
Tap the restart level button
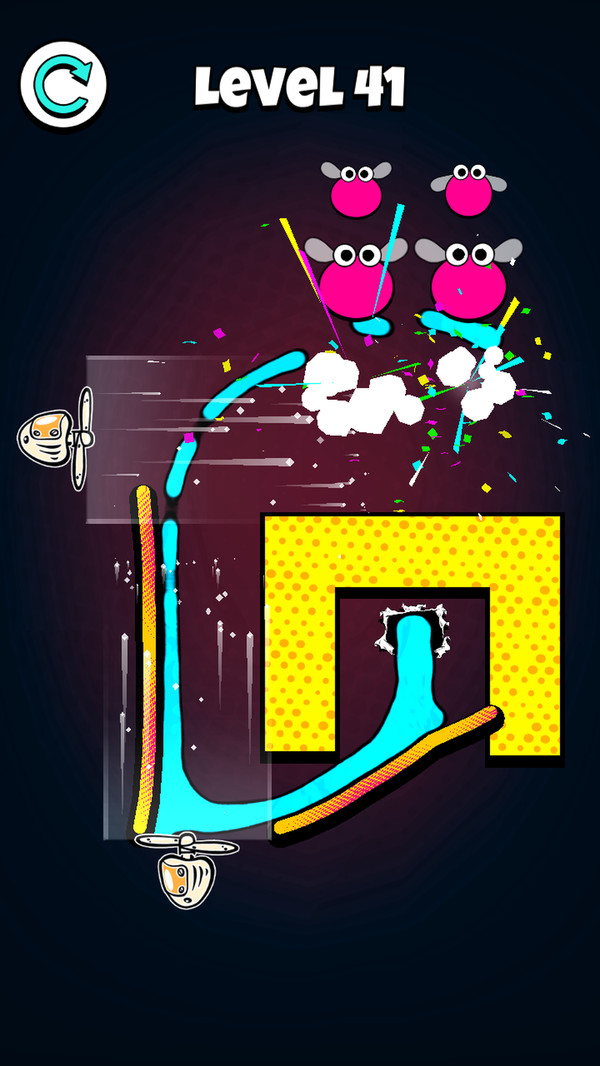pyautogui.click(x=63, y=84)
